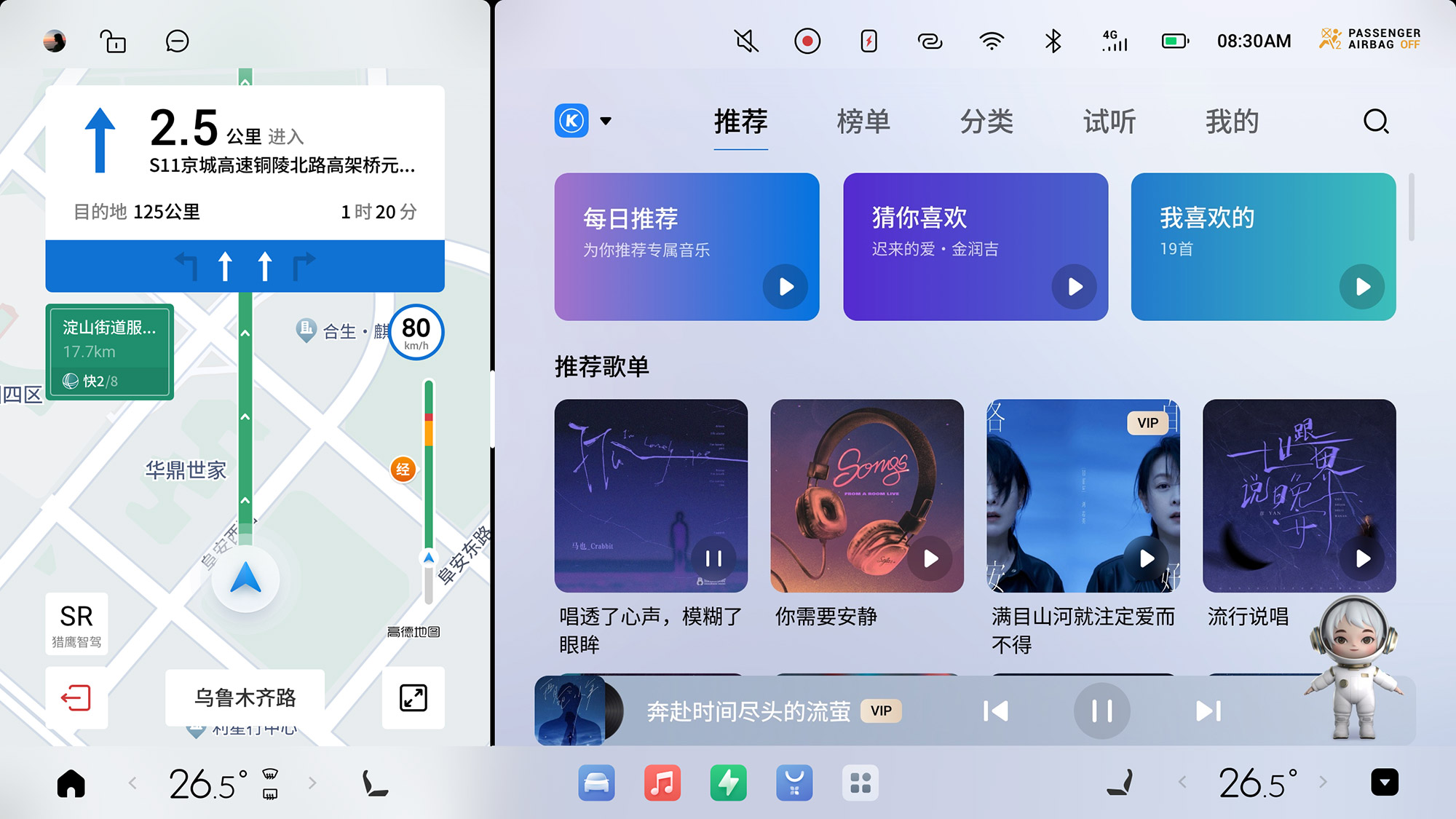The height and width of the screenshot is (819, 1456).
Task: Raise the left temperature with right arrow
Action: (x=313, y=783)
